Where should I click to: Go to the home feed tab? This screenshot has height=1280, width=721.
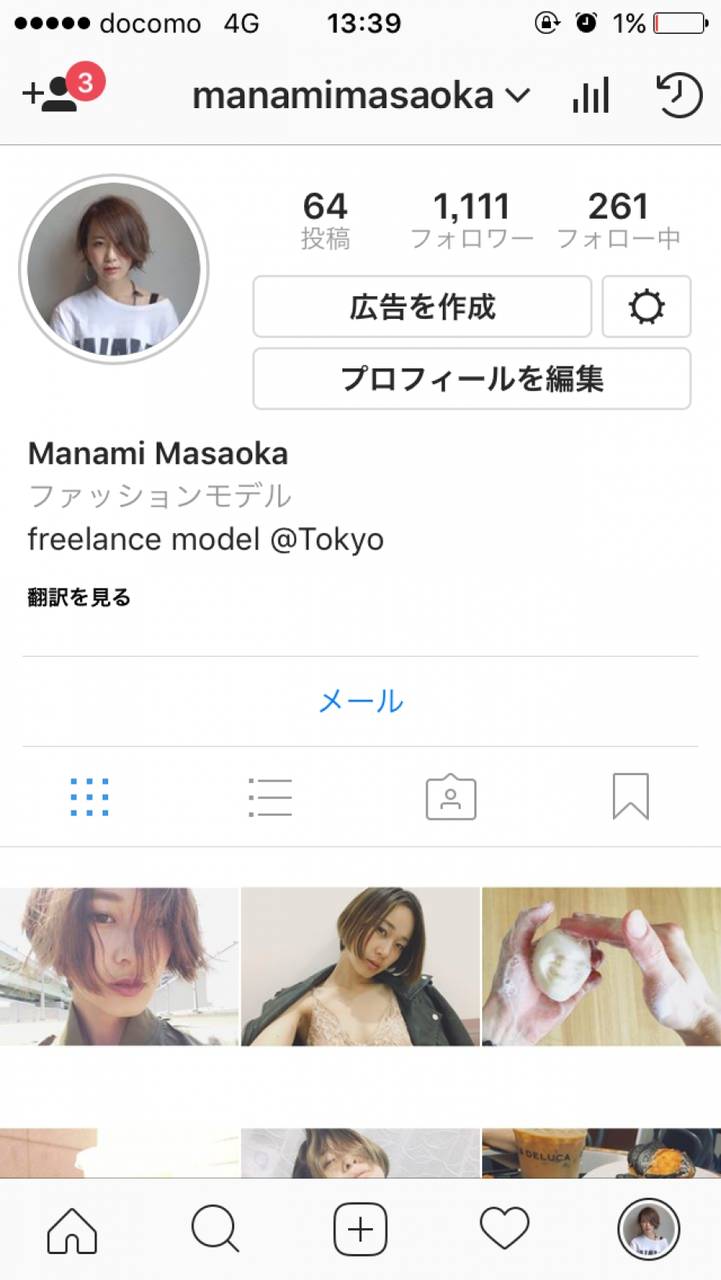pyautogui.click(x=72, y=1229)
